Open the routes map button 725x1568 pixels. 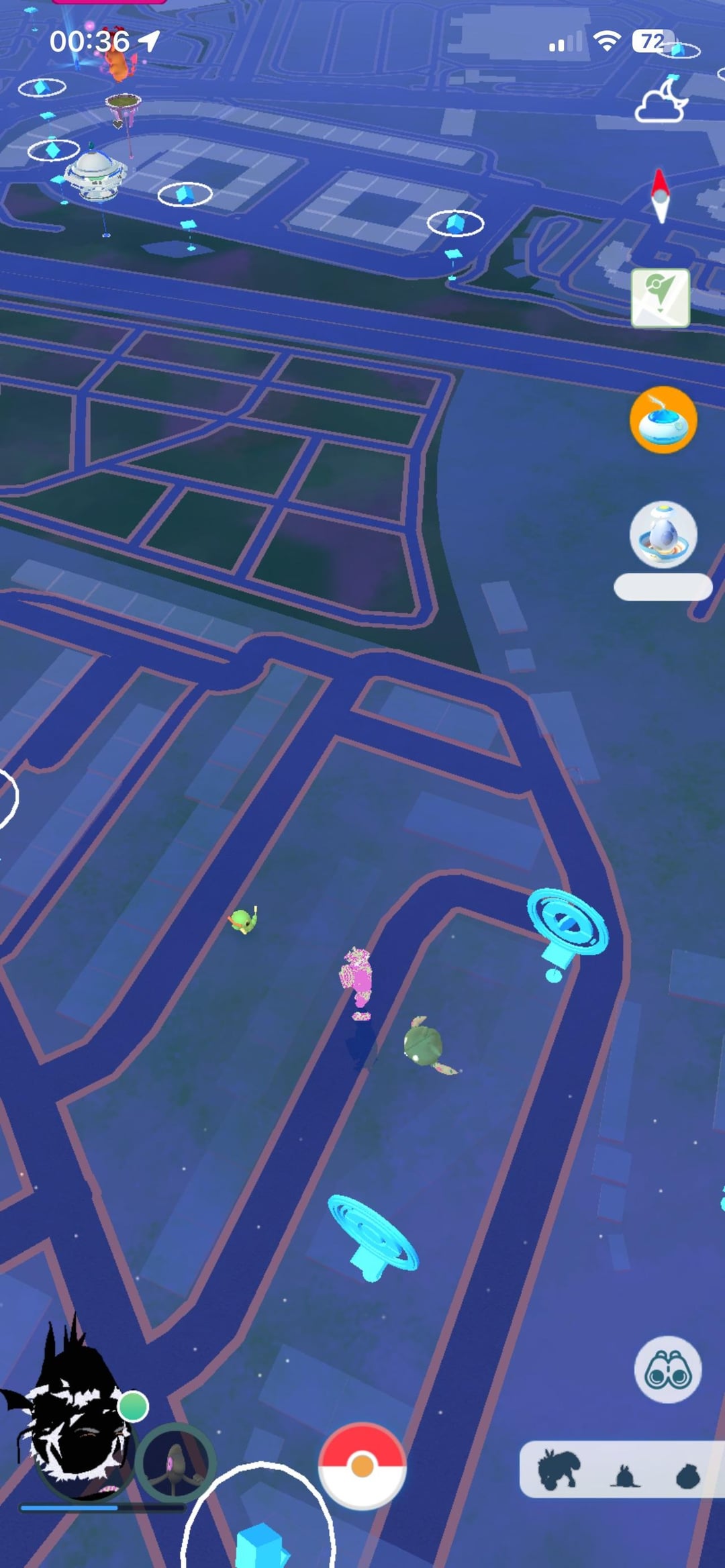click(x=661, y=298)
